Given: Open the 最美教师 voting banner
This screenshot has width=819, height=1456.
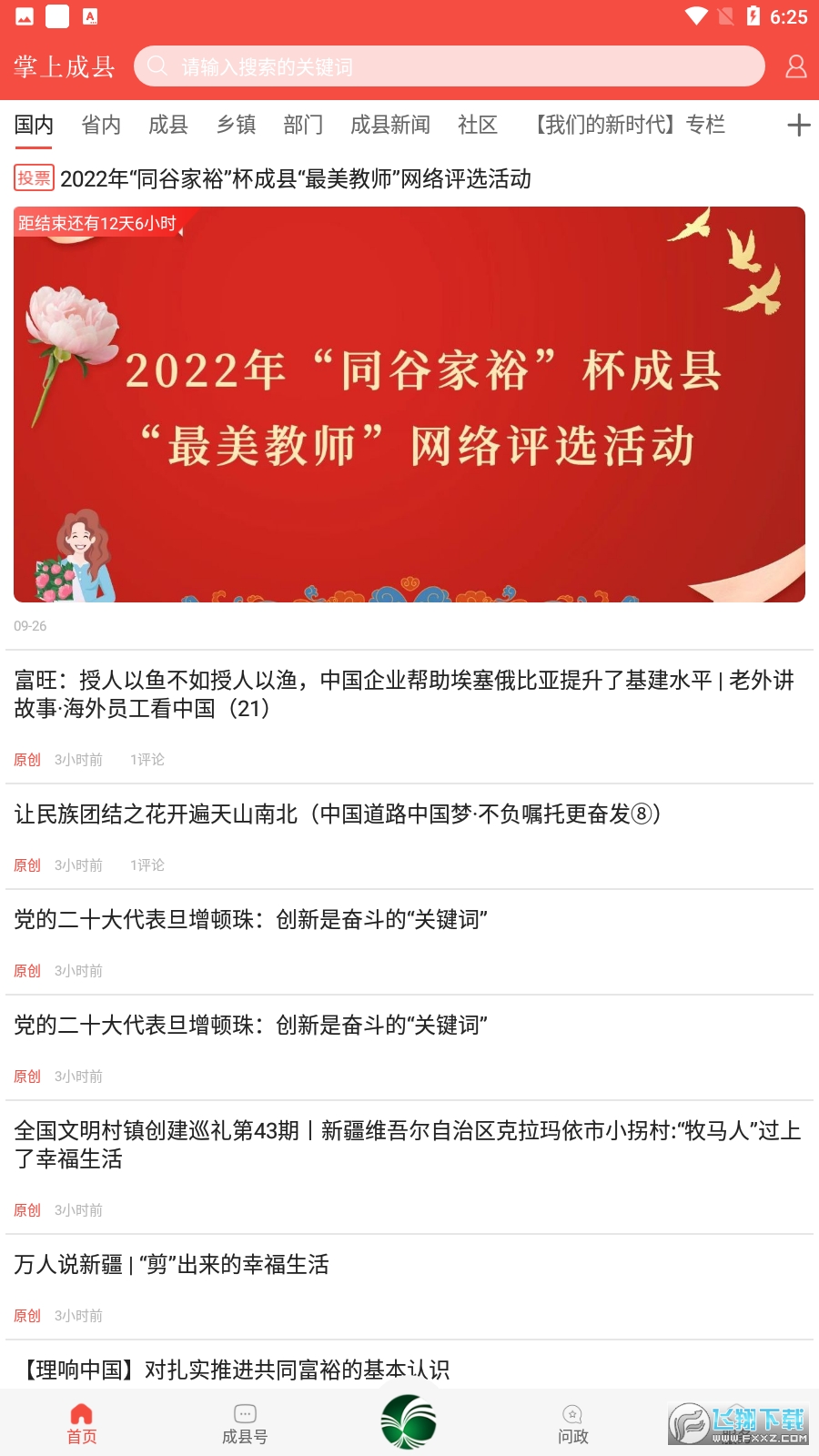Looking at the screenshot, I should tap(409, 404).
